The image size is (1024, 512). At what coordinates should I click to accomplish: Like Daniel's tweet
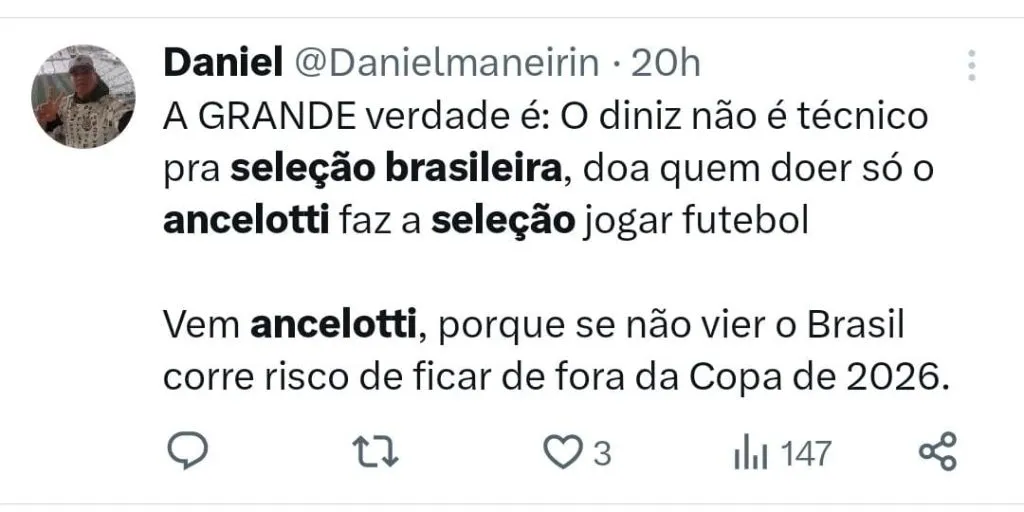(x=563, y=453)
